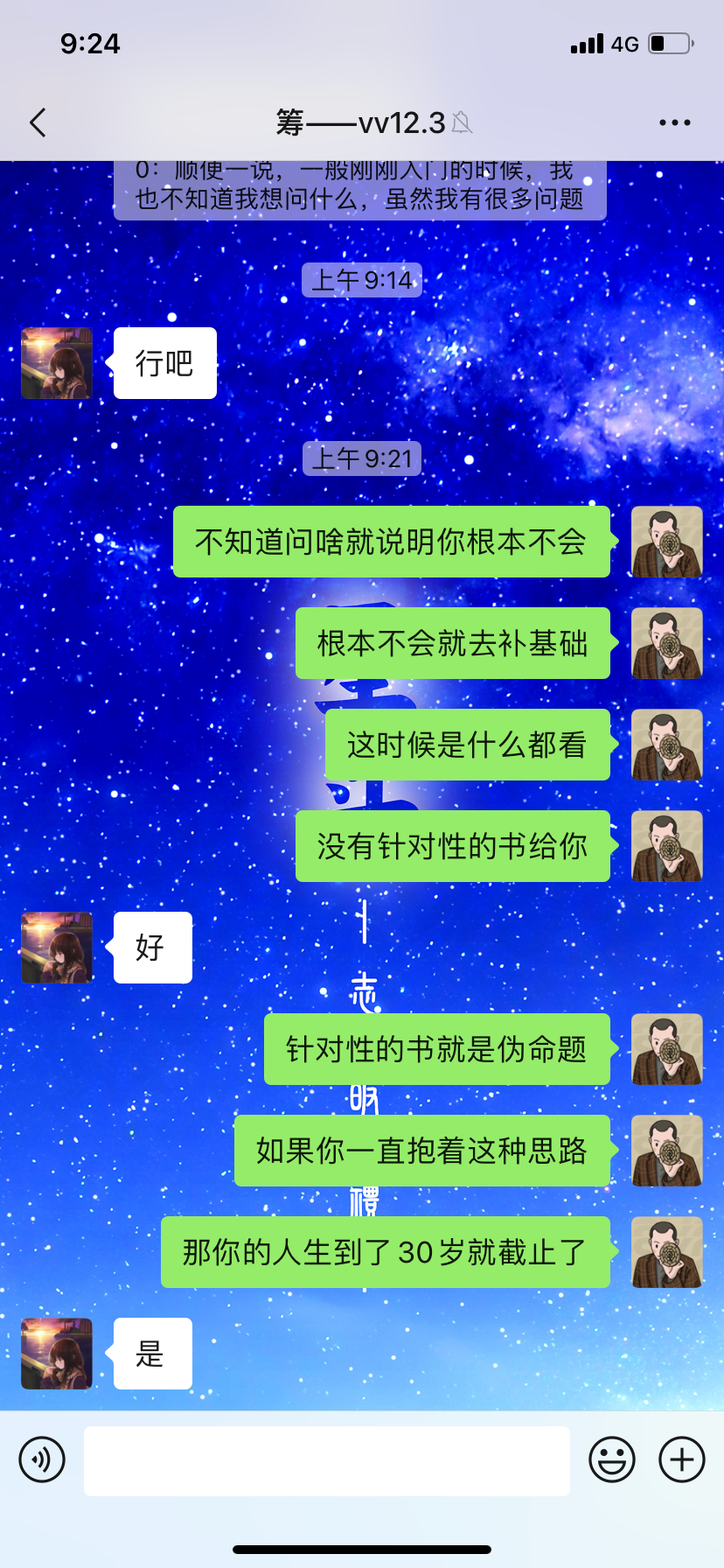Switch to voice message input
The width and height of the screenshot is (724, 1568).
pos(42,1459)
